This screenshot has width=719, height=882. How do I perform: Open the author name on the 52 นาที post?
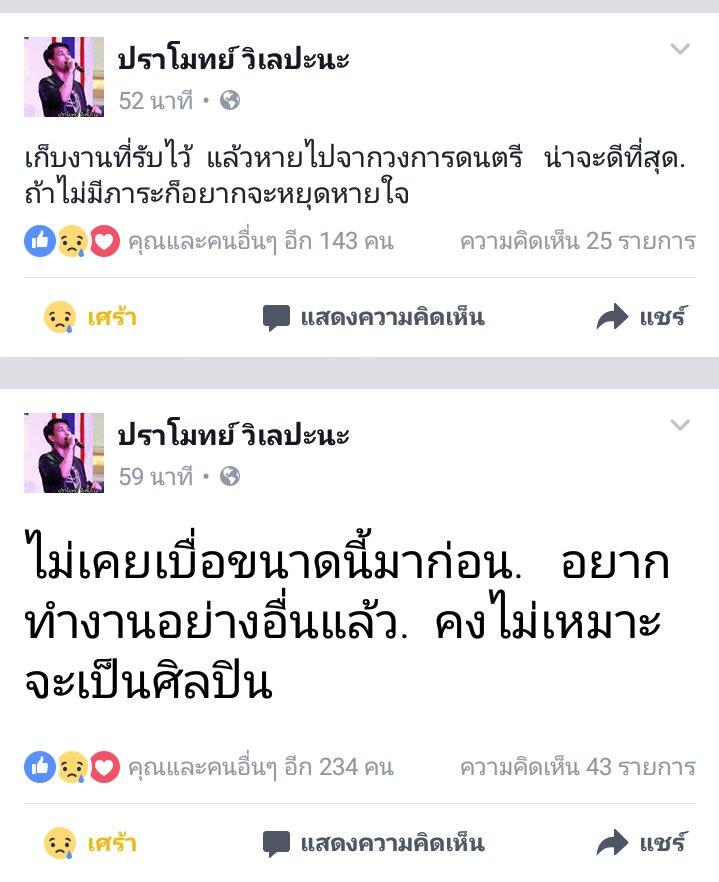234,59
